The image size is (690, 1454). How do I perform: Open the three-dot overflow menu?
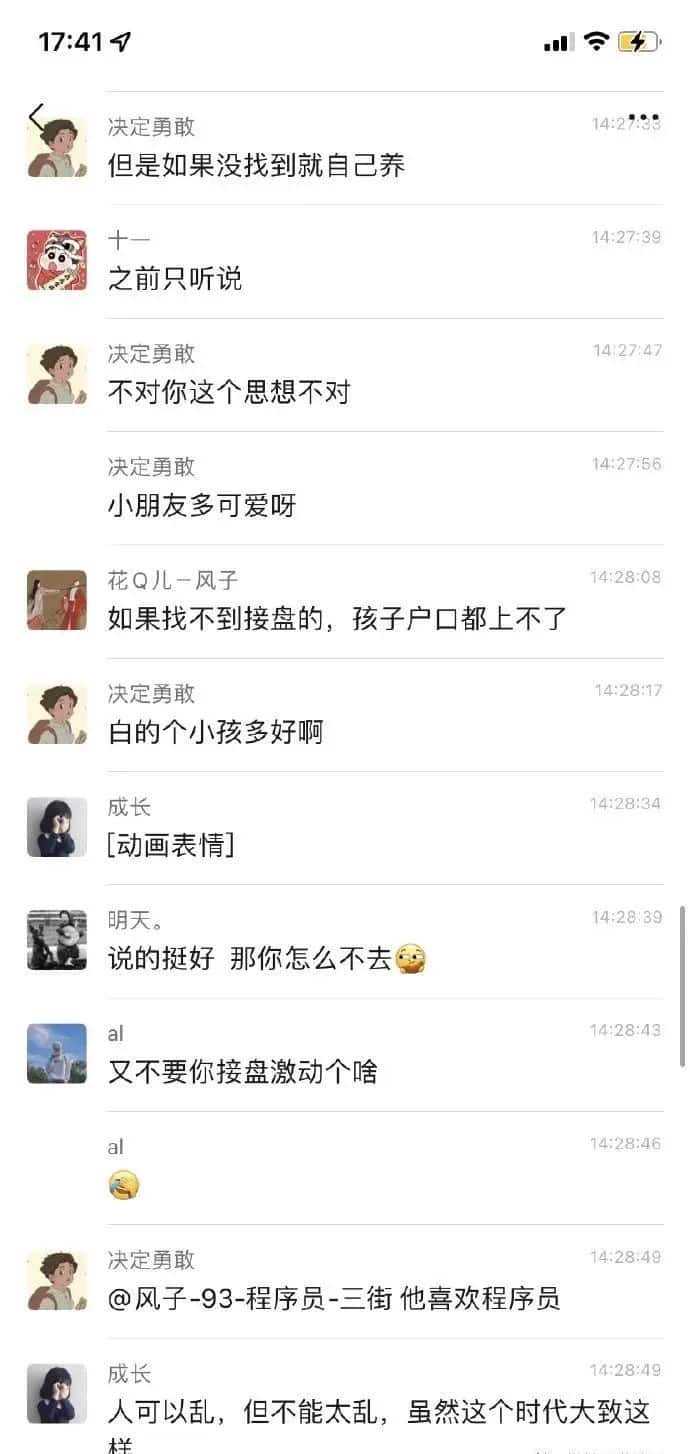(643, 118)
